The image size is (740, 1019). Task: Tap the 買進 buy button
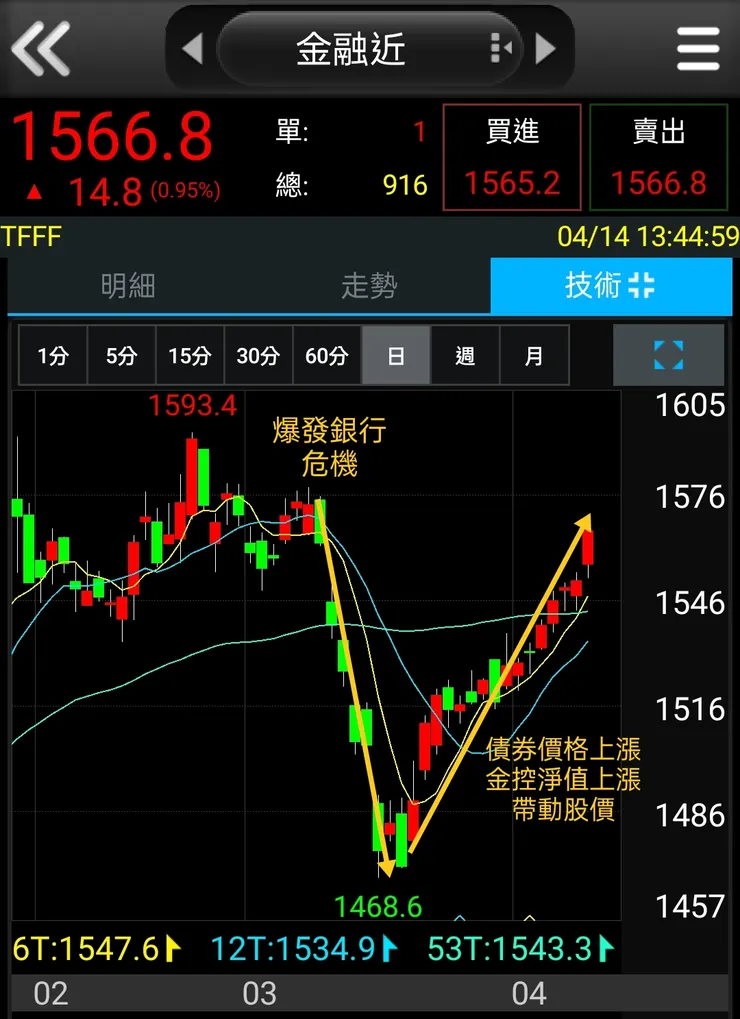512,157
